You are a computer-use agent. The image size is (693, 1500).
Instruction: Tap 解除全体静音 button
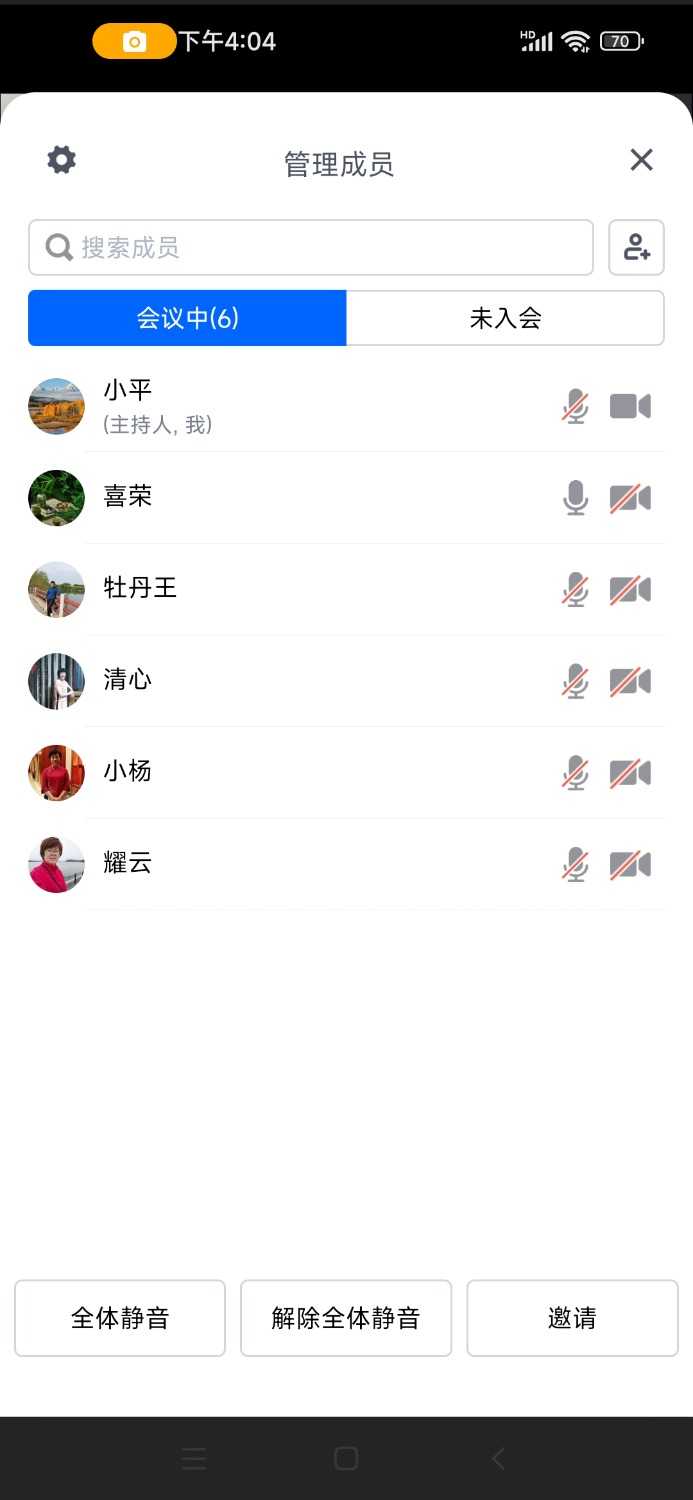[346, 1318]
